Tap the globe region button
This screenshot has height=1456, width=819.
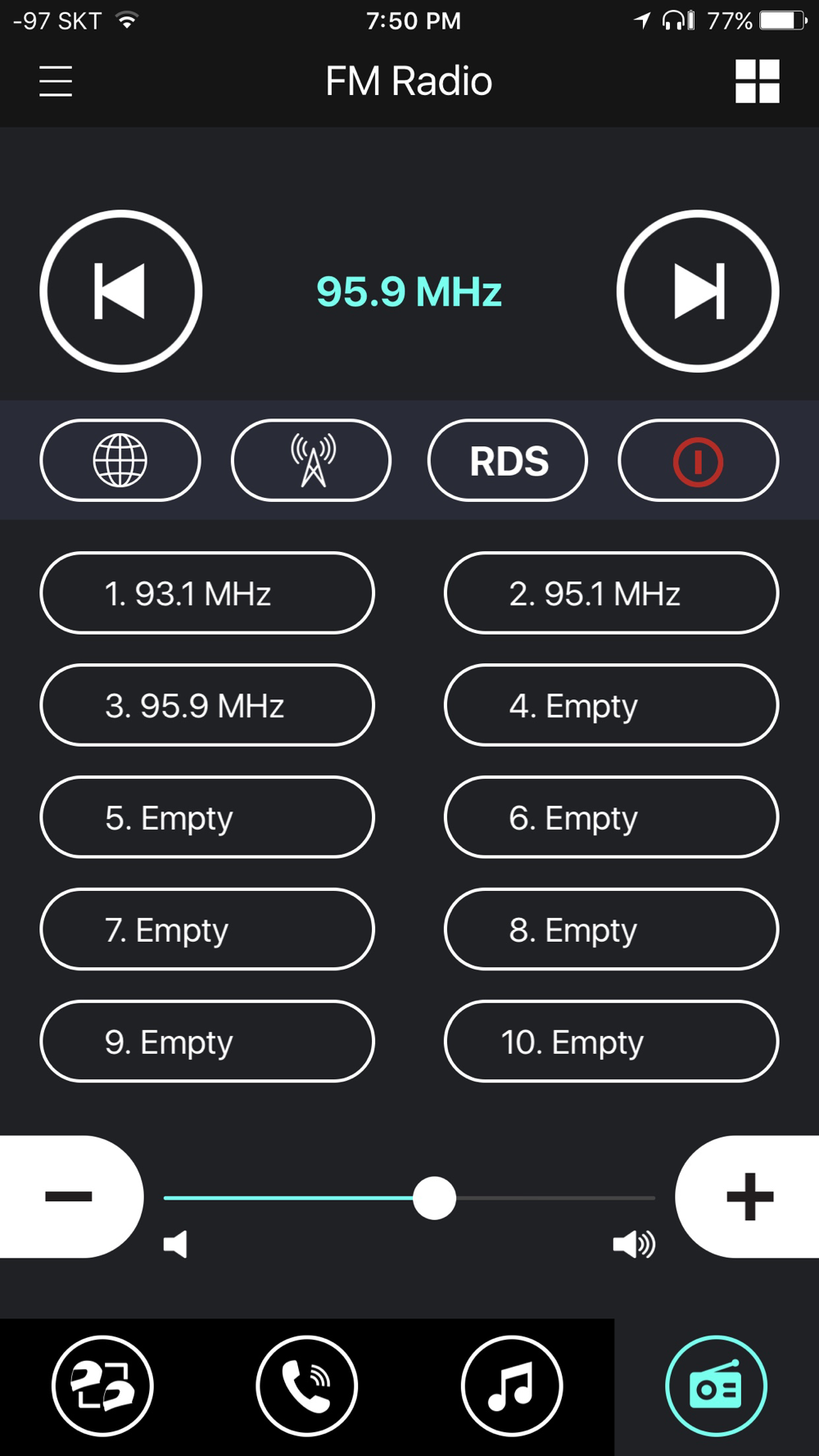pyautogui.click(x=120, y=460)
